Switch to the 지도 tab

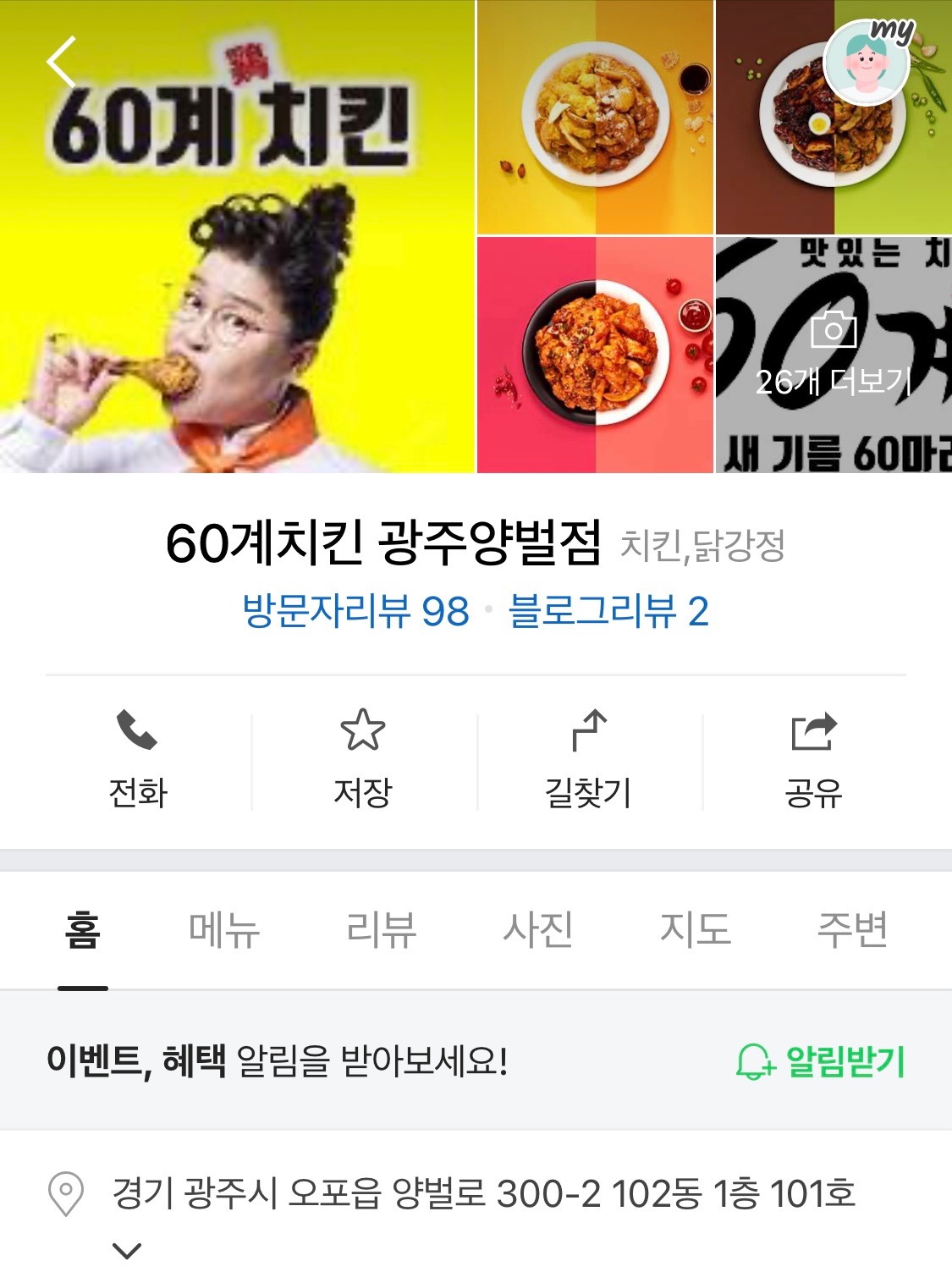point(696,930)
